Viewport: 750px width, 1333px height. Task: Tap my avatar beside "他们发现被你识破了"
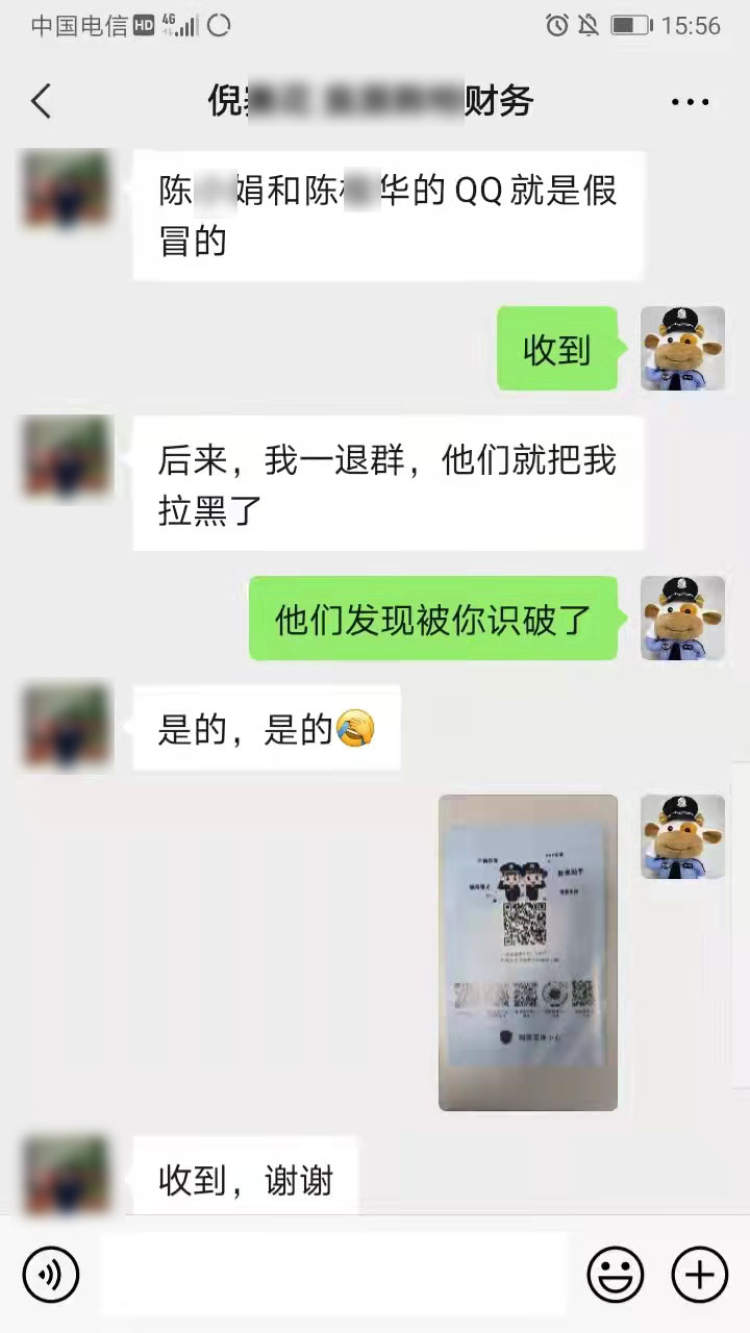tap(682, 617)
